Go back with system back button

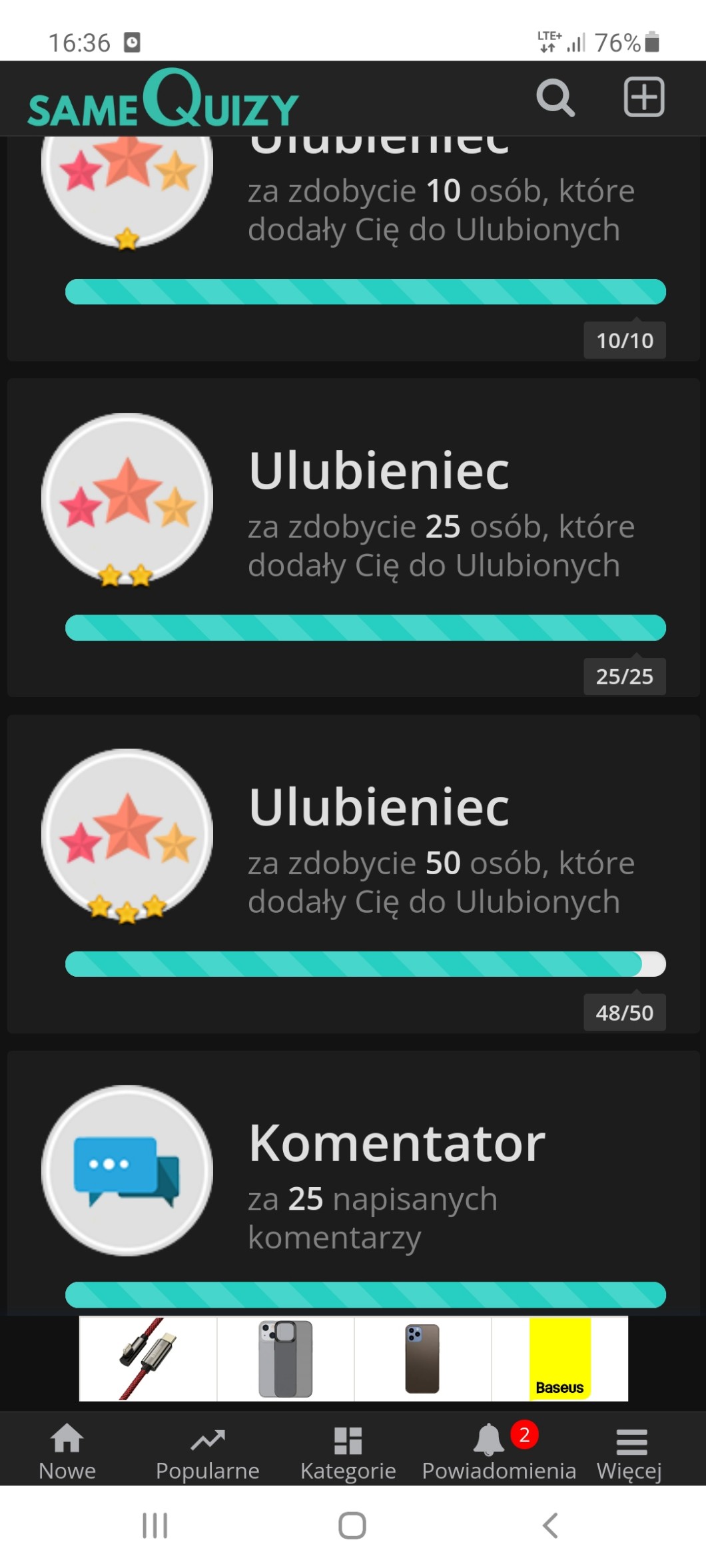550,1525
